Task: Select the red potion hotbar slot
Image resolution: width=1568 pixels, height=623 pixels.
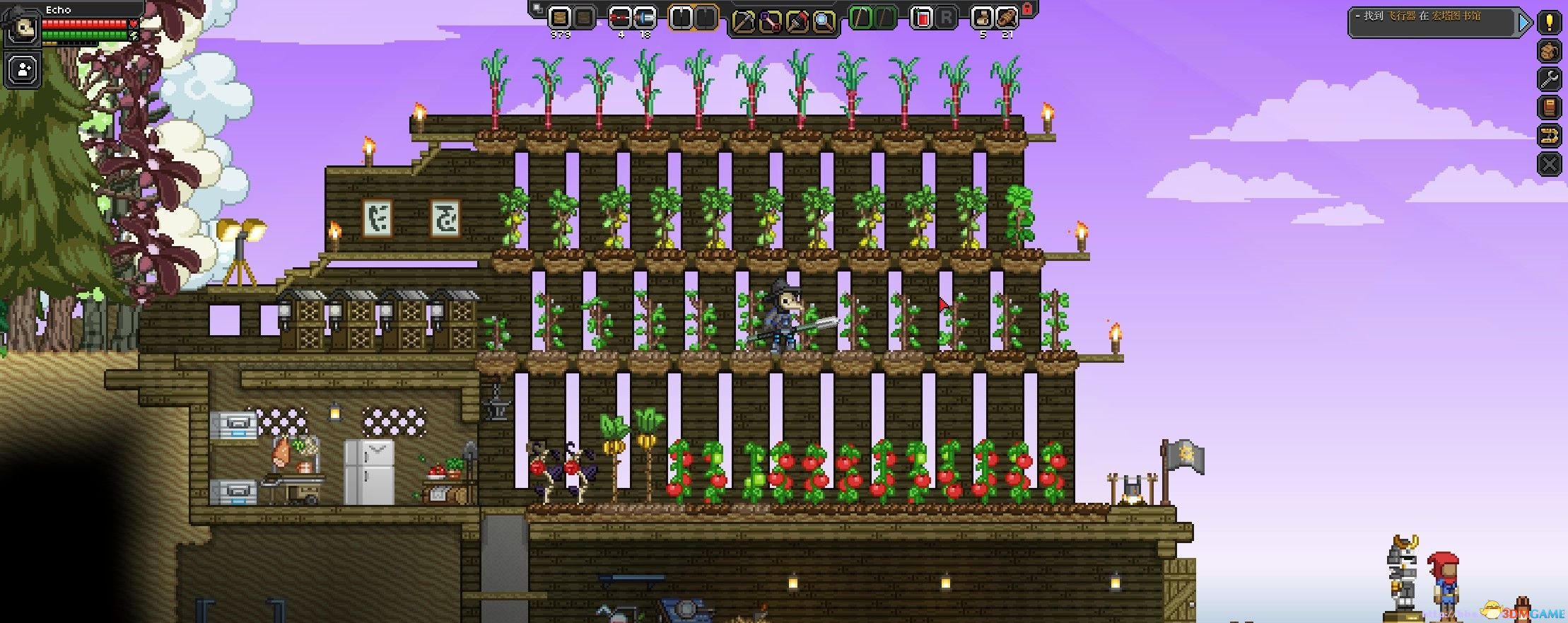Action: (x=922, y=18)
